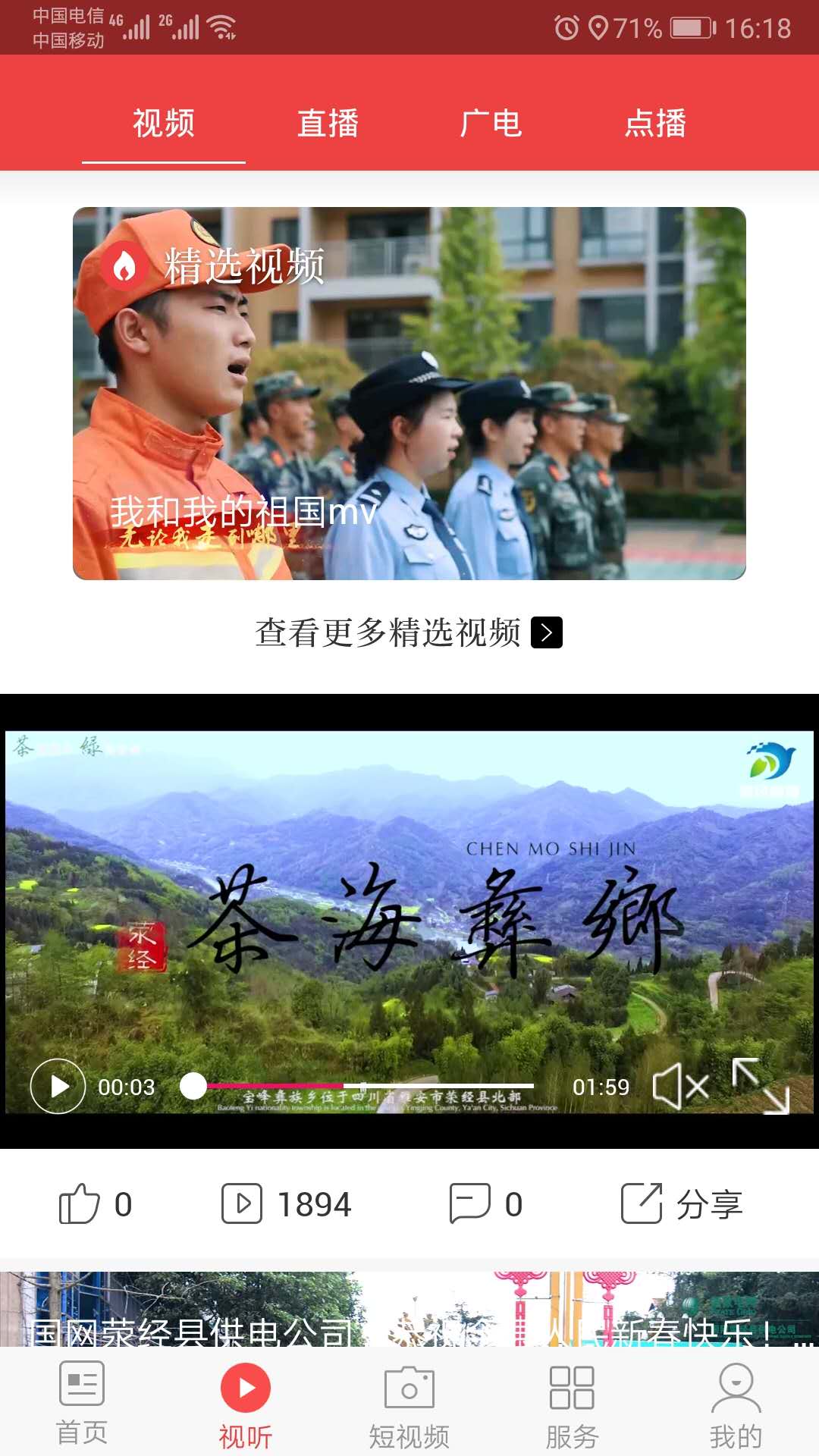Unmute the video sound
This screenshot has width=819, height=1456.
pos(680,1086)
